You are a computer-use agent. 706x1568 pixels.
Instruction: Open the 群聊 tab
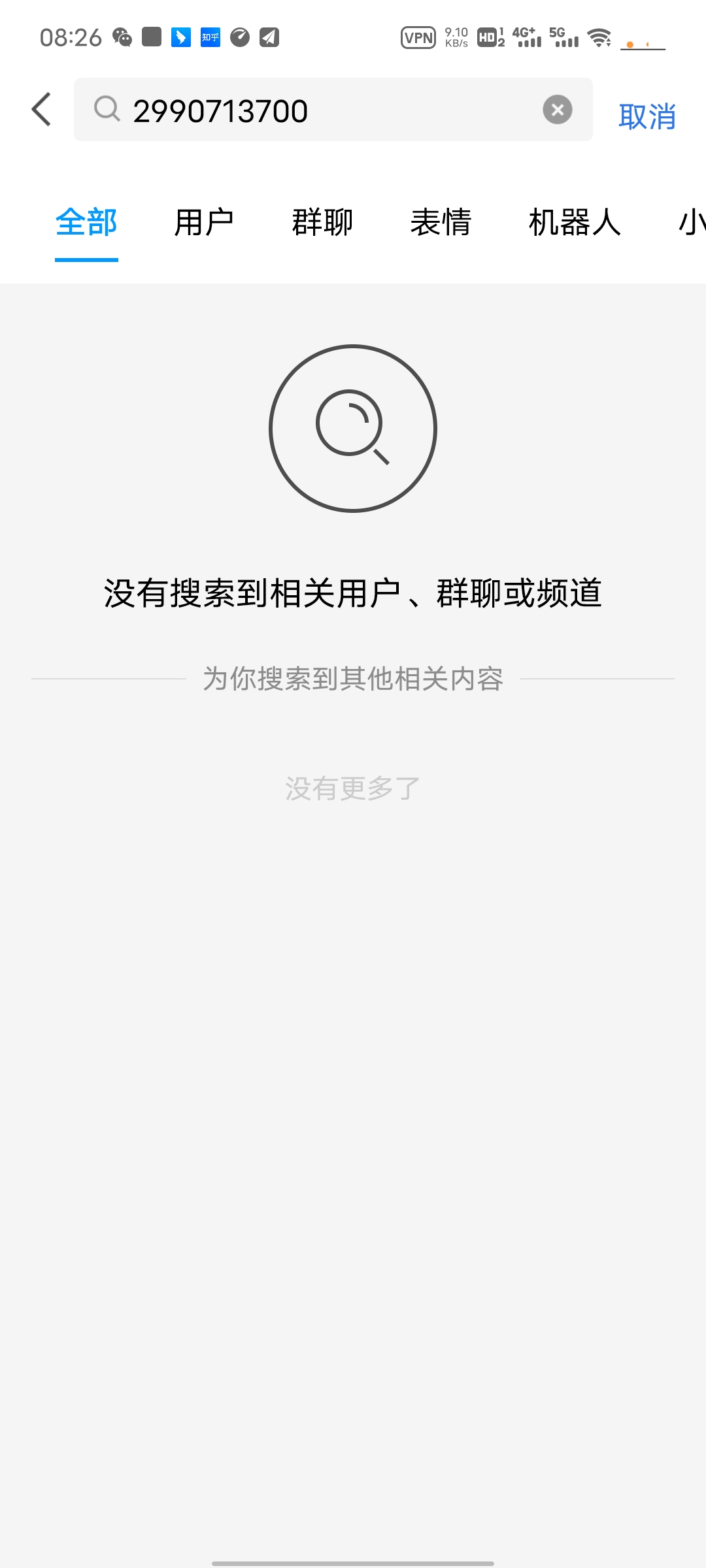(x=322, y=223)
